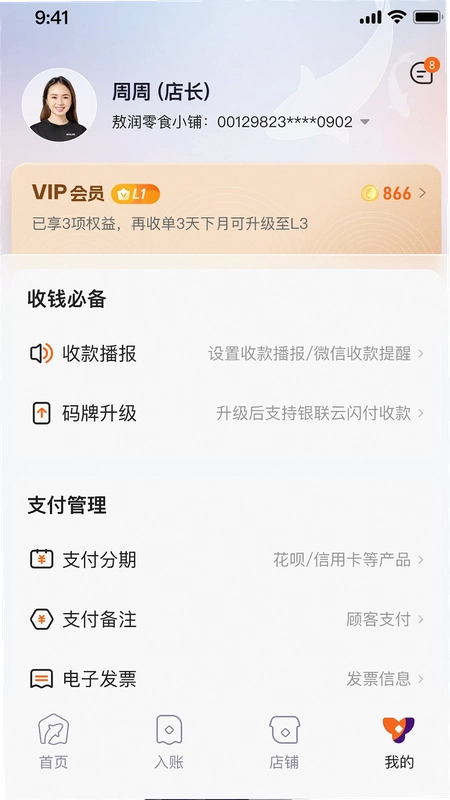This screenshot has width=450, height=800.
Task: Switch to the 店铺 tab
Action: 284,742
